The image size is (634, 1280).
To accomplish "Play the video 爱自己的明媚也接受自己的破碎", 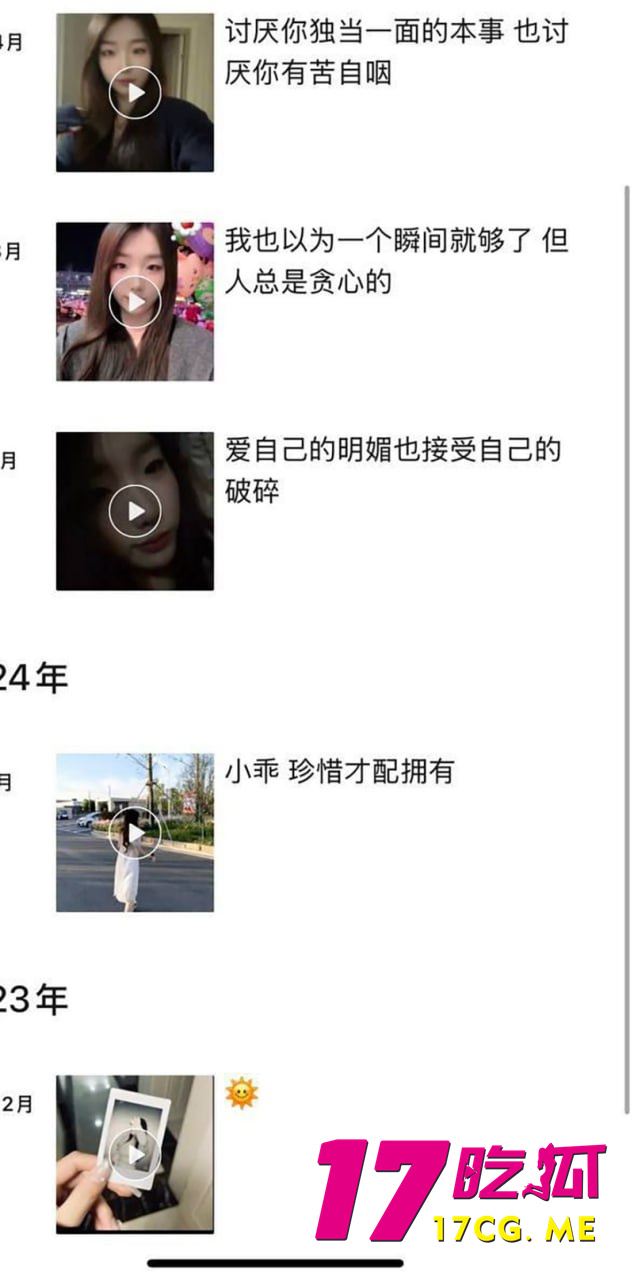I will tap(134, 511).
